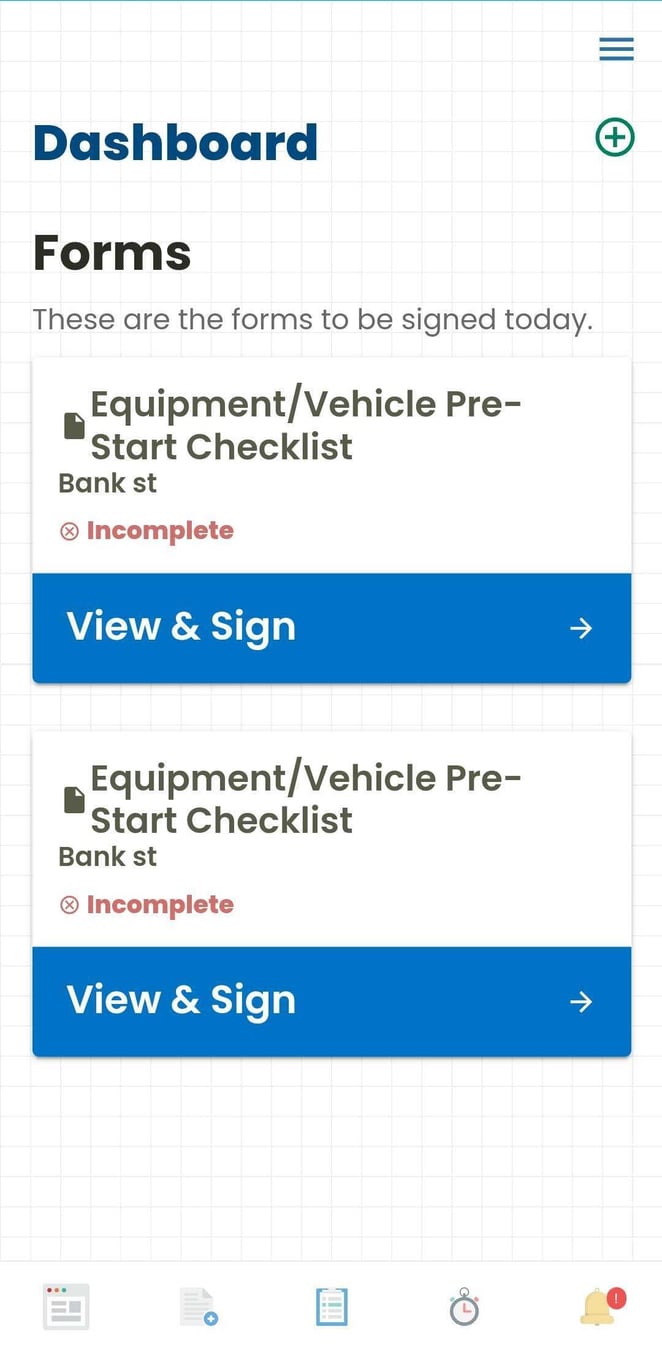Open the stopwatch timer tab

click(464, 1307)
